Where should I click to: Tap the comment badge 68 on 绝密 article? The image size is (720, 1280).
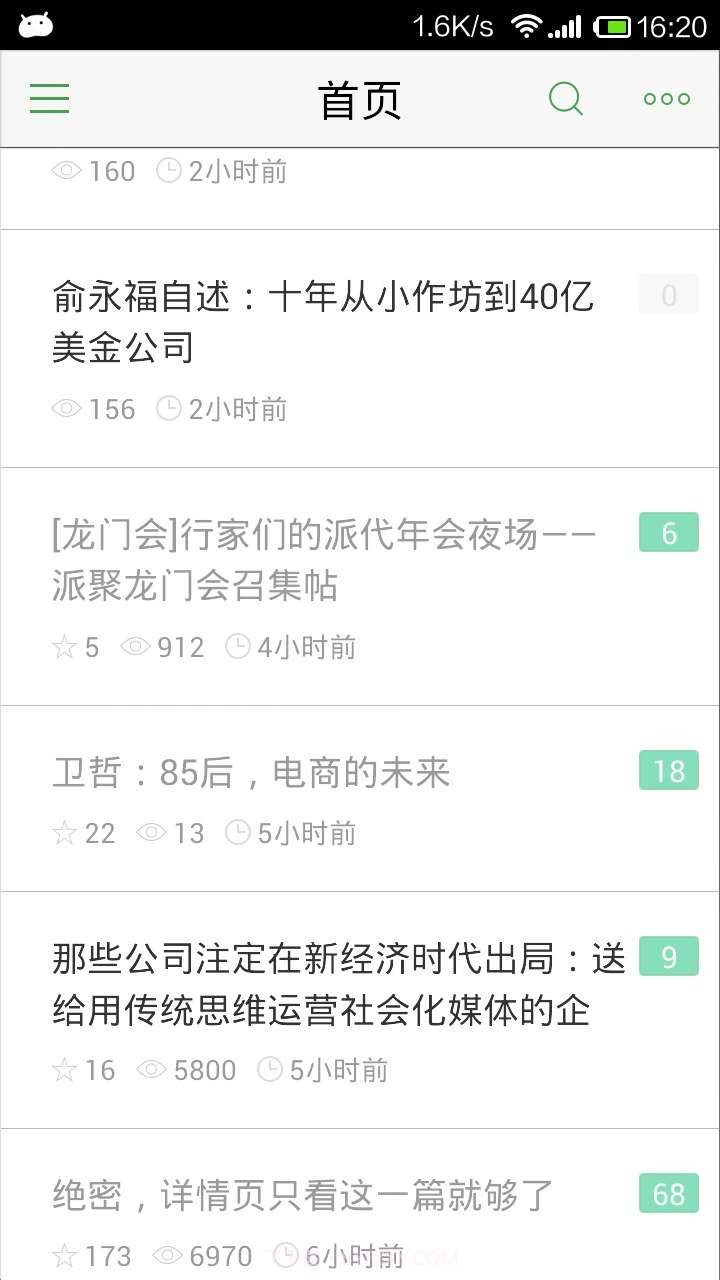coord(668,1195)
